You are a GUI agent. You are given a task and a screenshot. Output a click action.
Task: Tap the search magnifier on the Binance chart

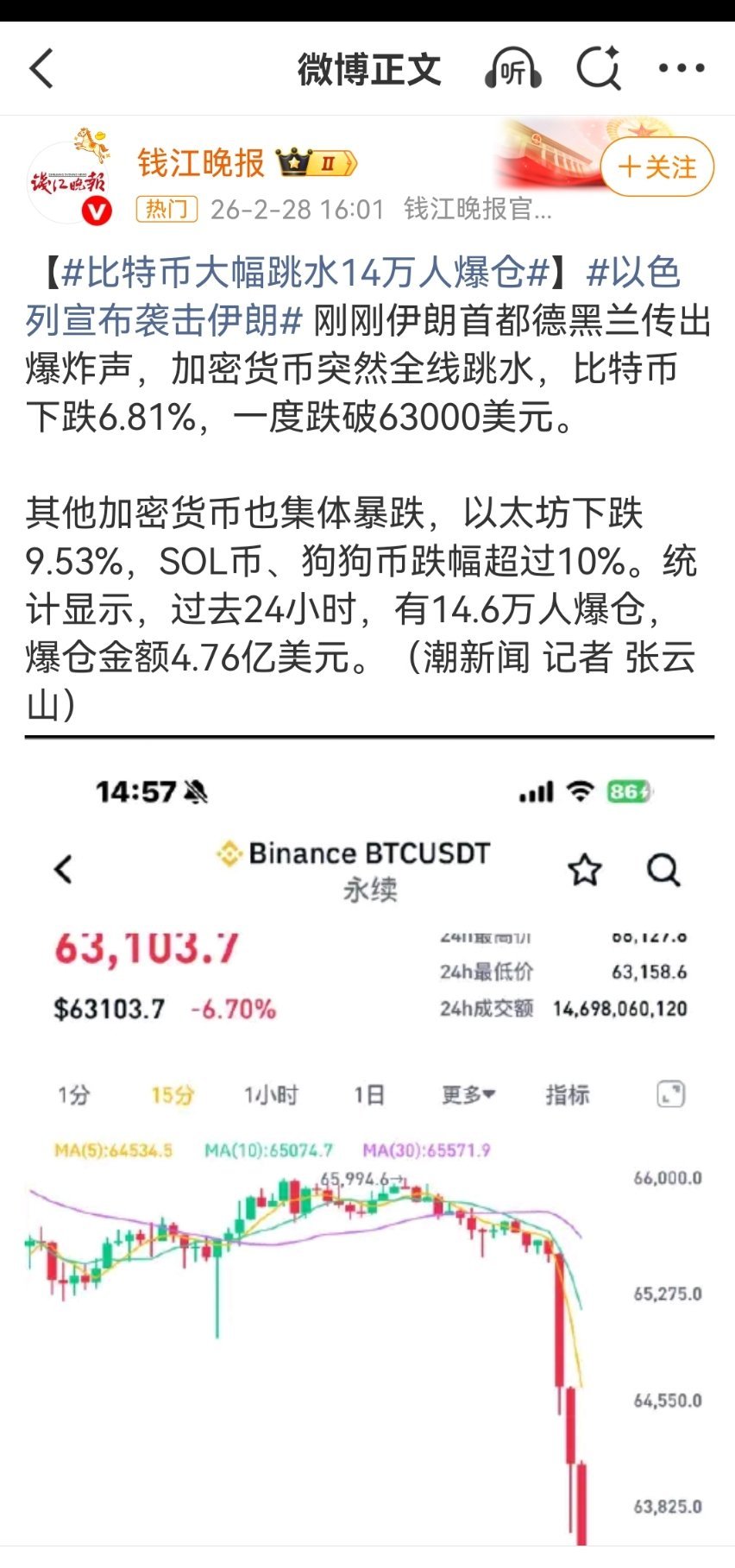(663, 872)
